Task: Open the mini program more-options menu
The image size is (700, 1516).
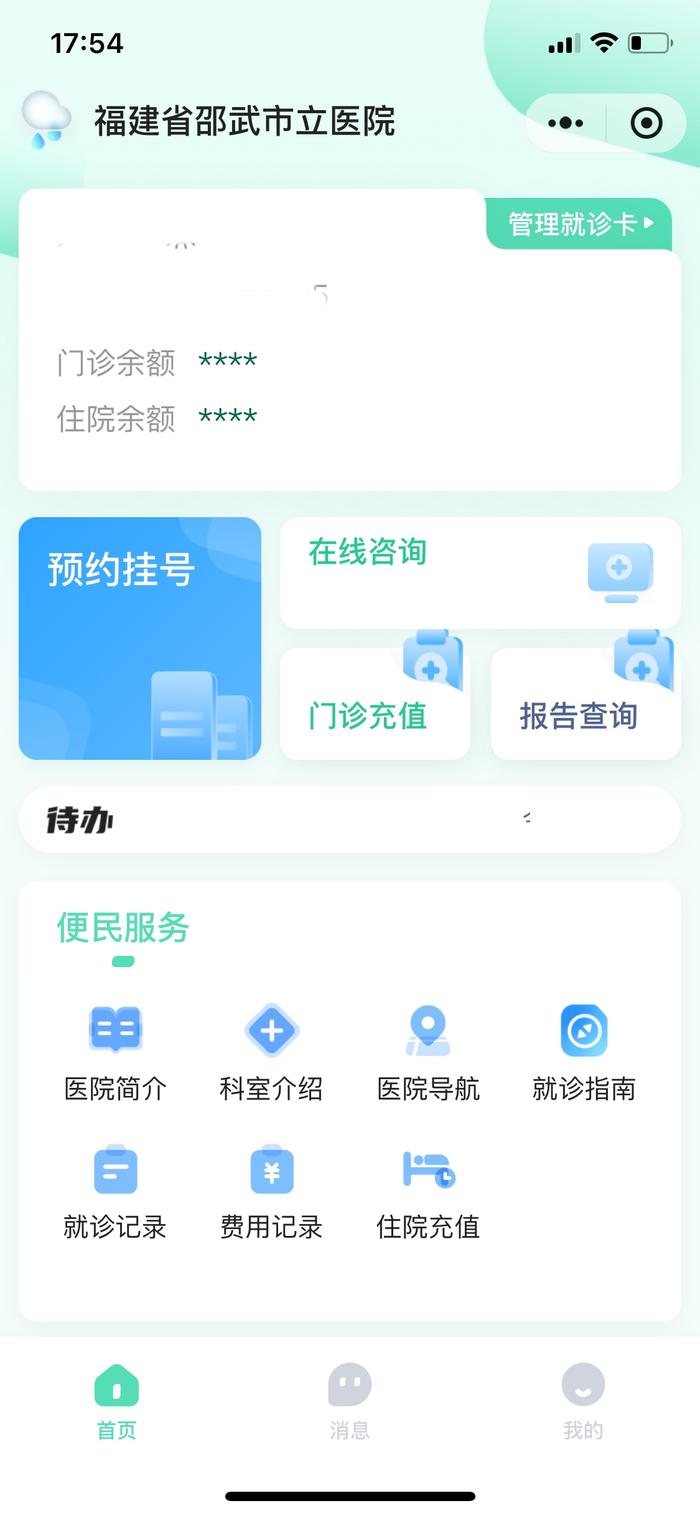Action: 566,123
